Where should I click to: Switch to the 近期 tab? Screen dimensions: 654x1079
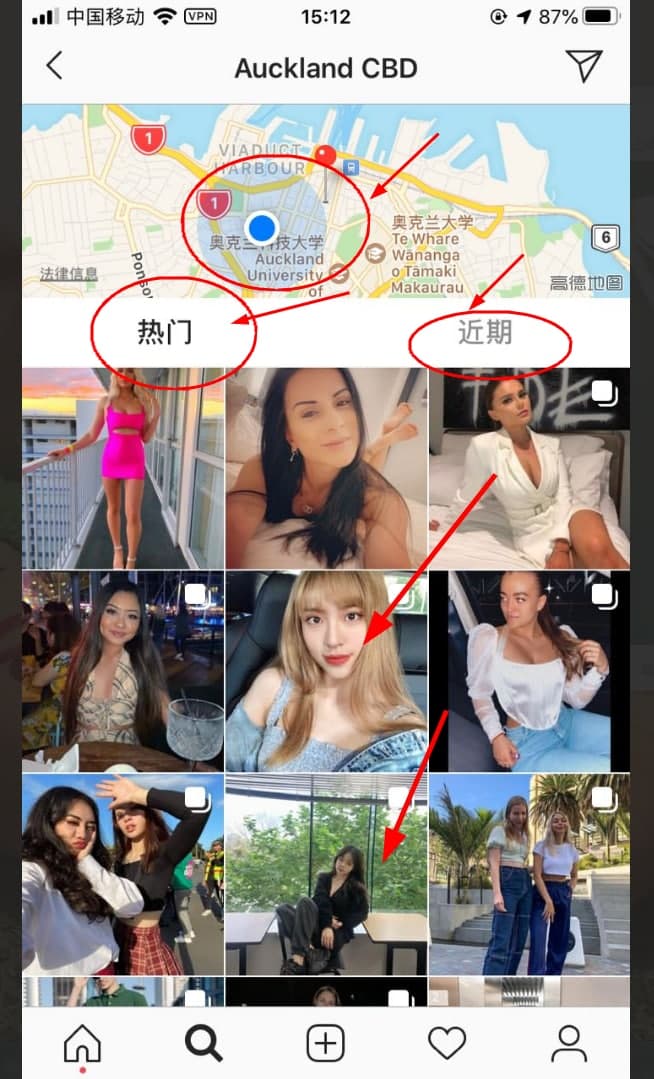[x=485, y=333]
